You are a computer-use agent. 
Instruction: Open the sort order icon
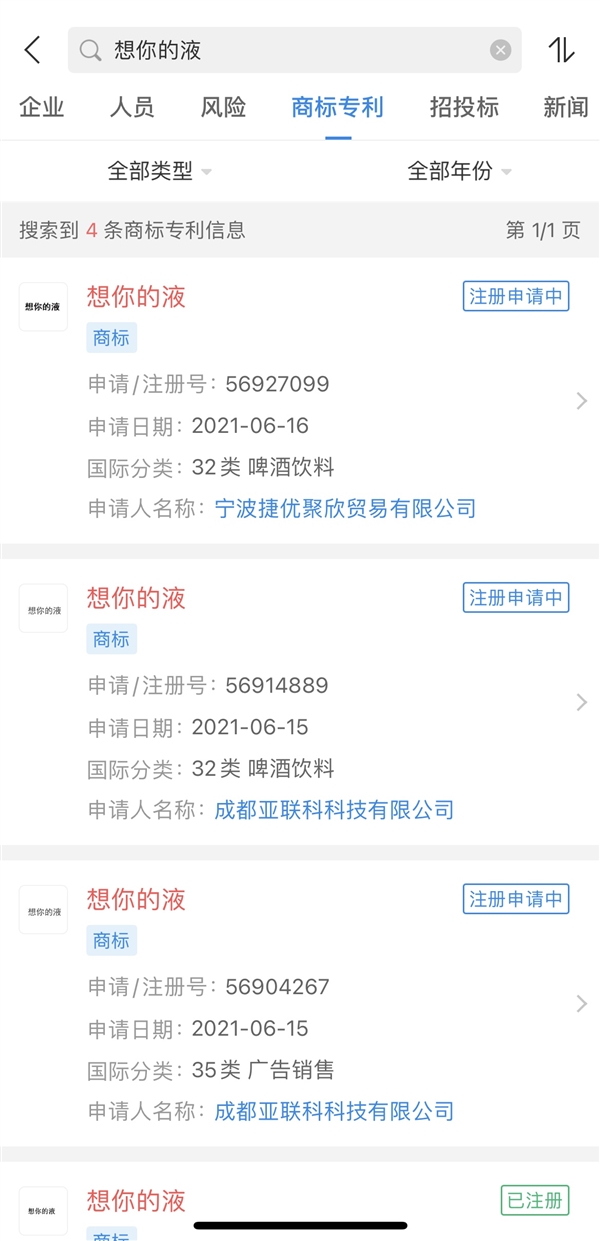561,50
